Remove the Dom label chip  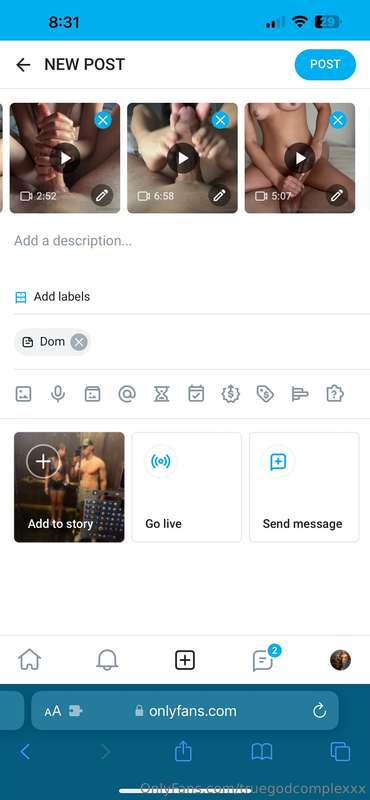click(79, 342)
